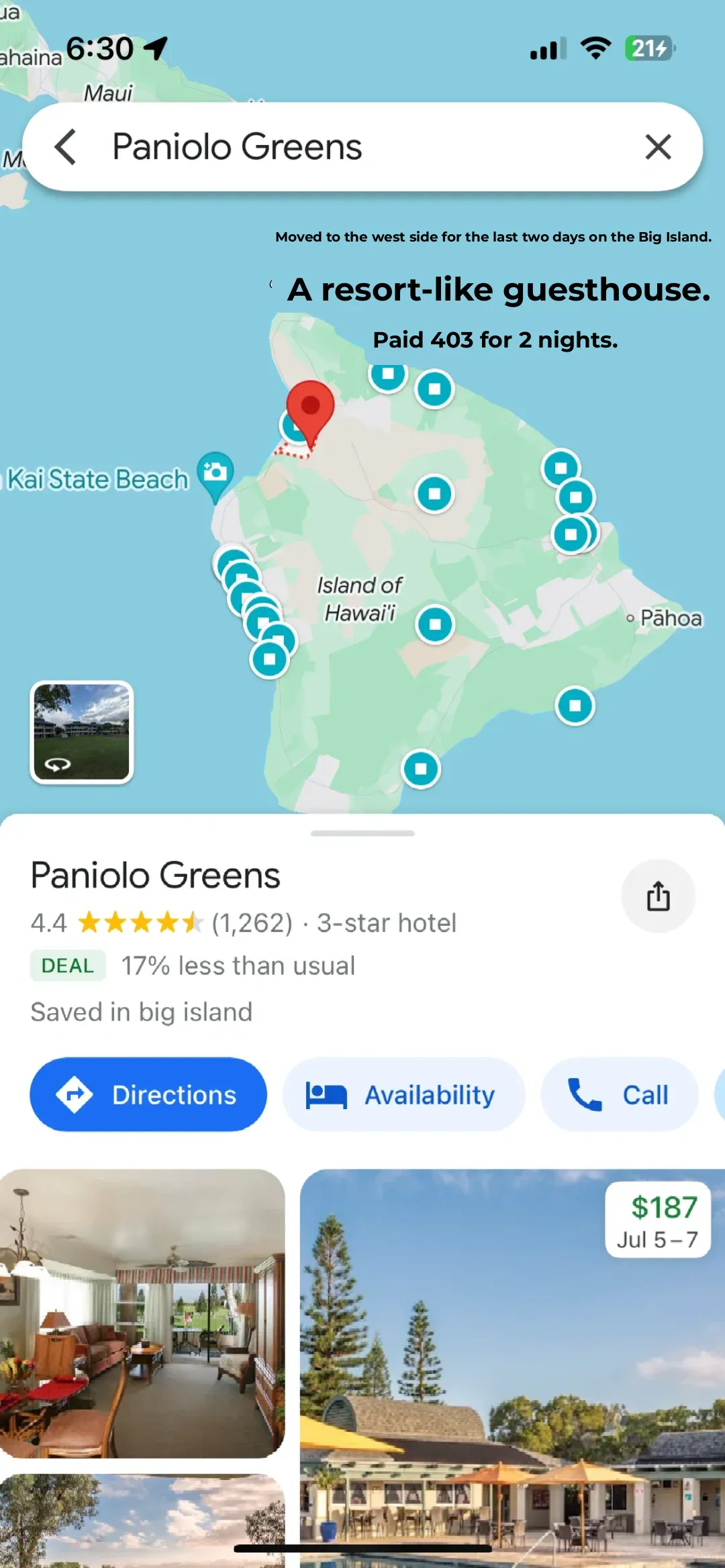Clear the search with the X icon
The height and width of the screenshot is (1568, 725).
pyautogui.click(x=658, y=148)
